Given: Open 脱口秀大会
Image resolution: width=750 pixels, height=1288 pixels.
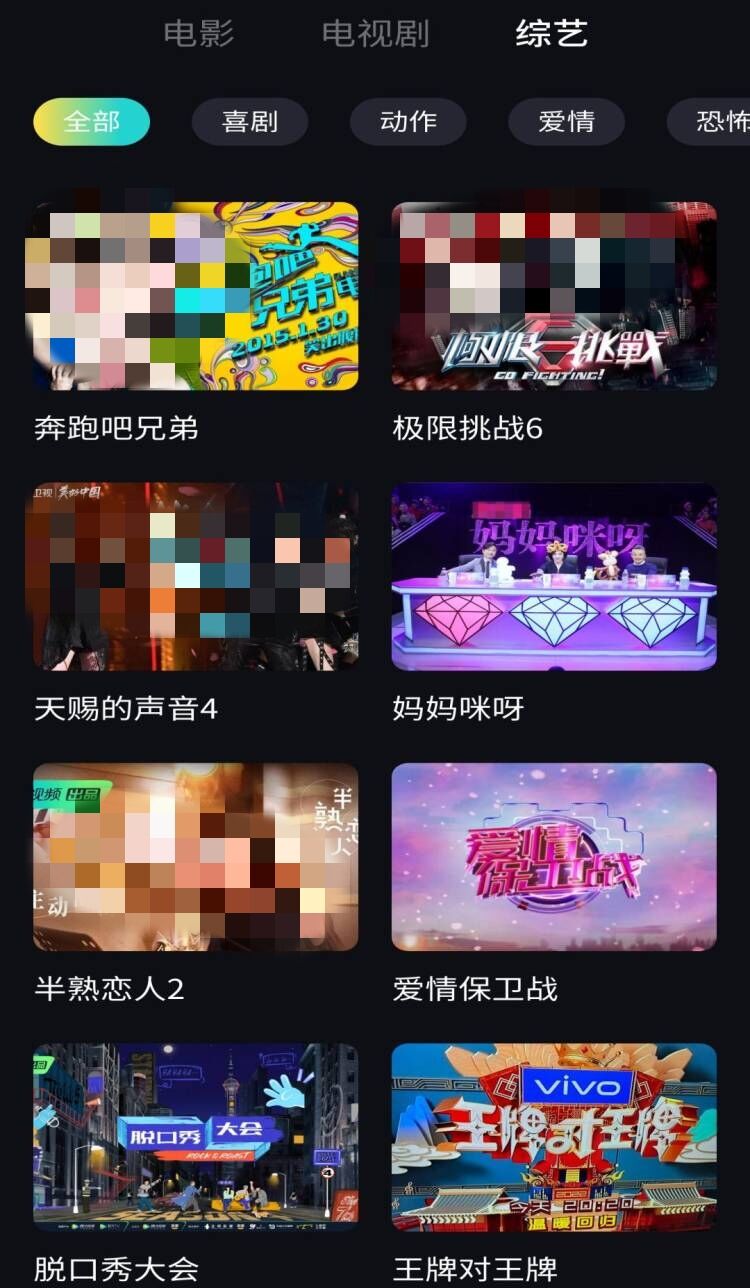Looking at the screenshot, I should coord(195,1137).
